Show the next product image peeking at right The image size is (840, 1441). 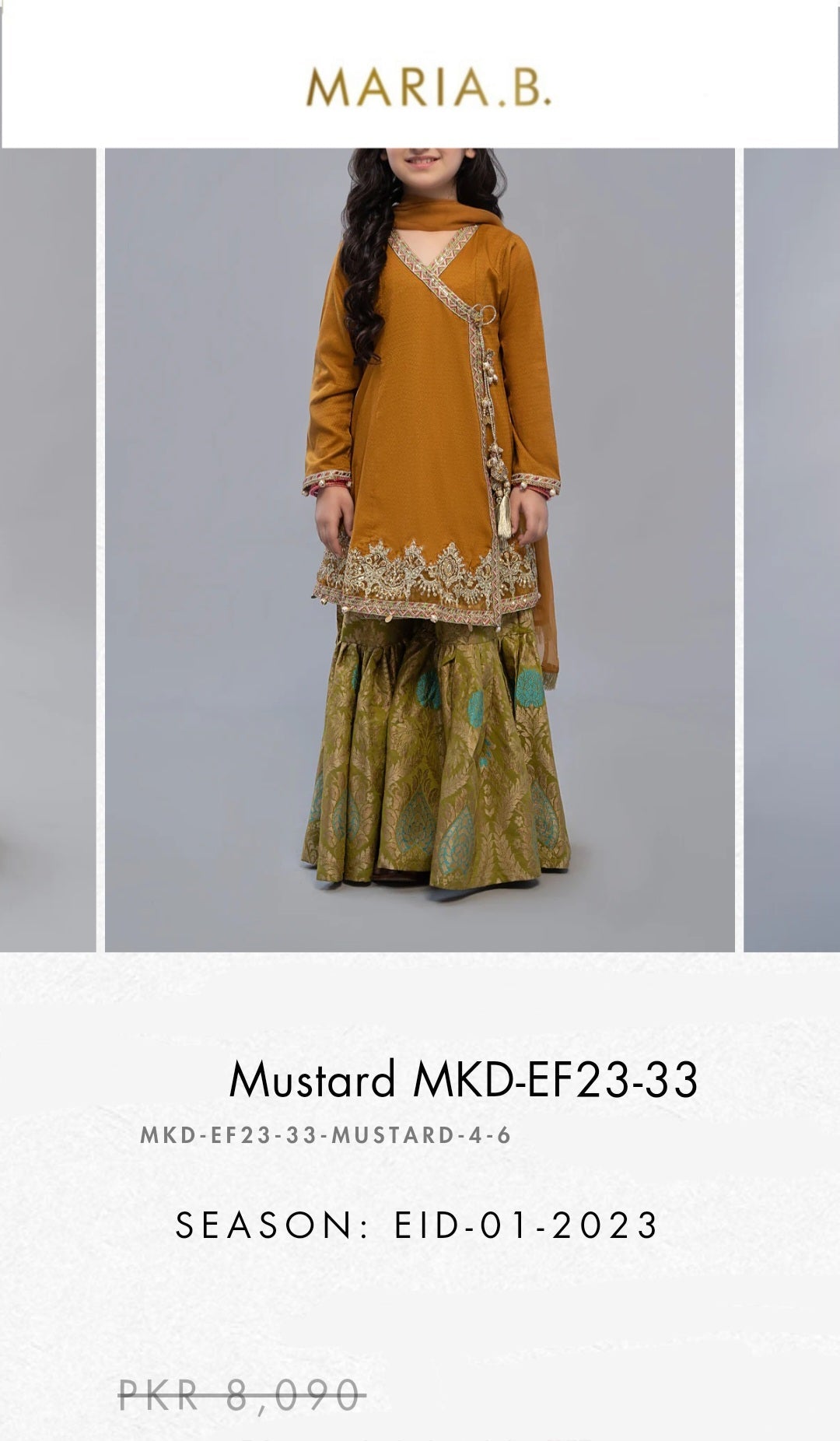(792, 549)
